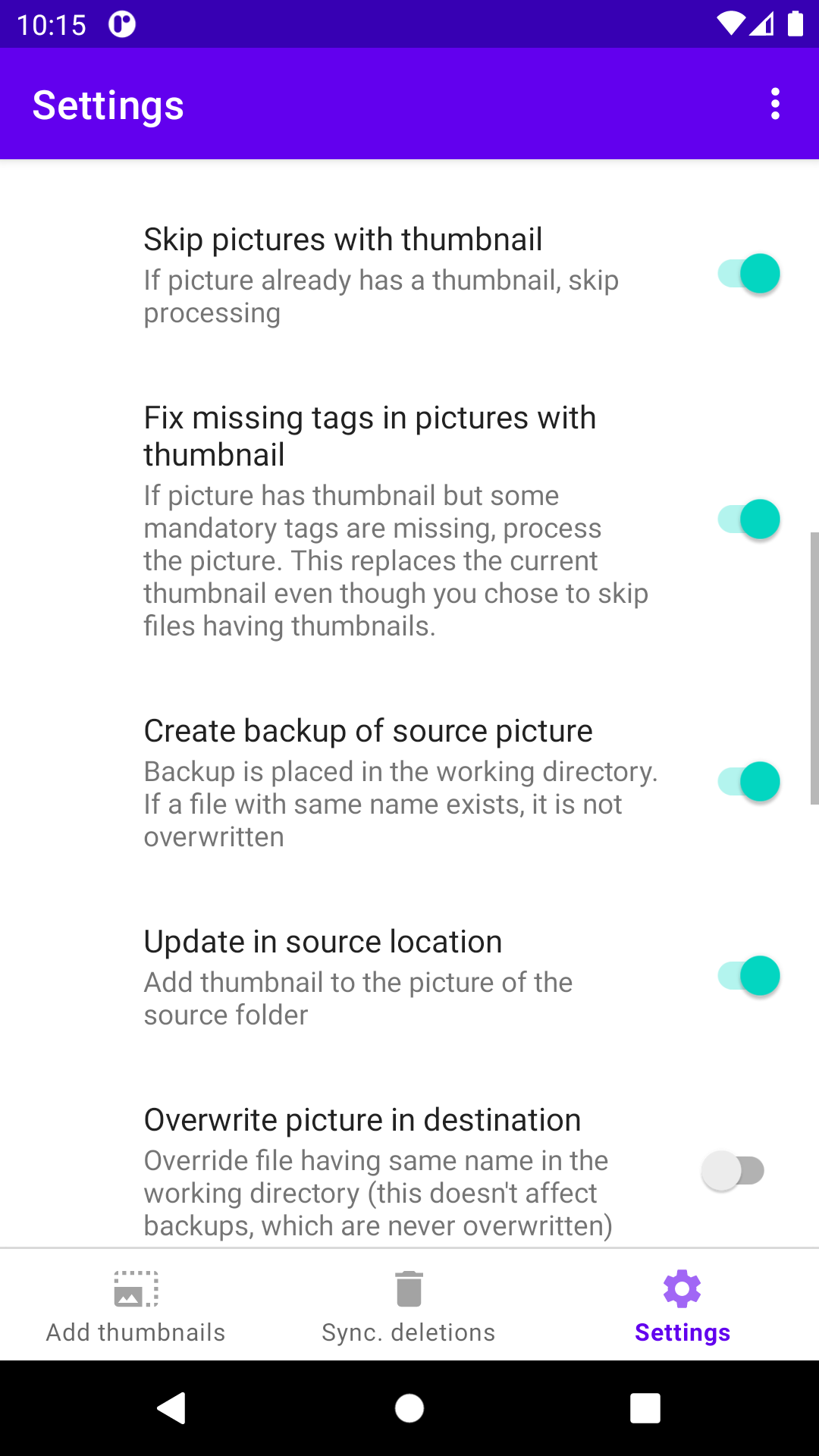Toggle Create backup of source picture
Image resolution: width=819 pixels, height=1456 pixels.
[748, 782]
